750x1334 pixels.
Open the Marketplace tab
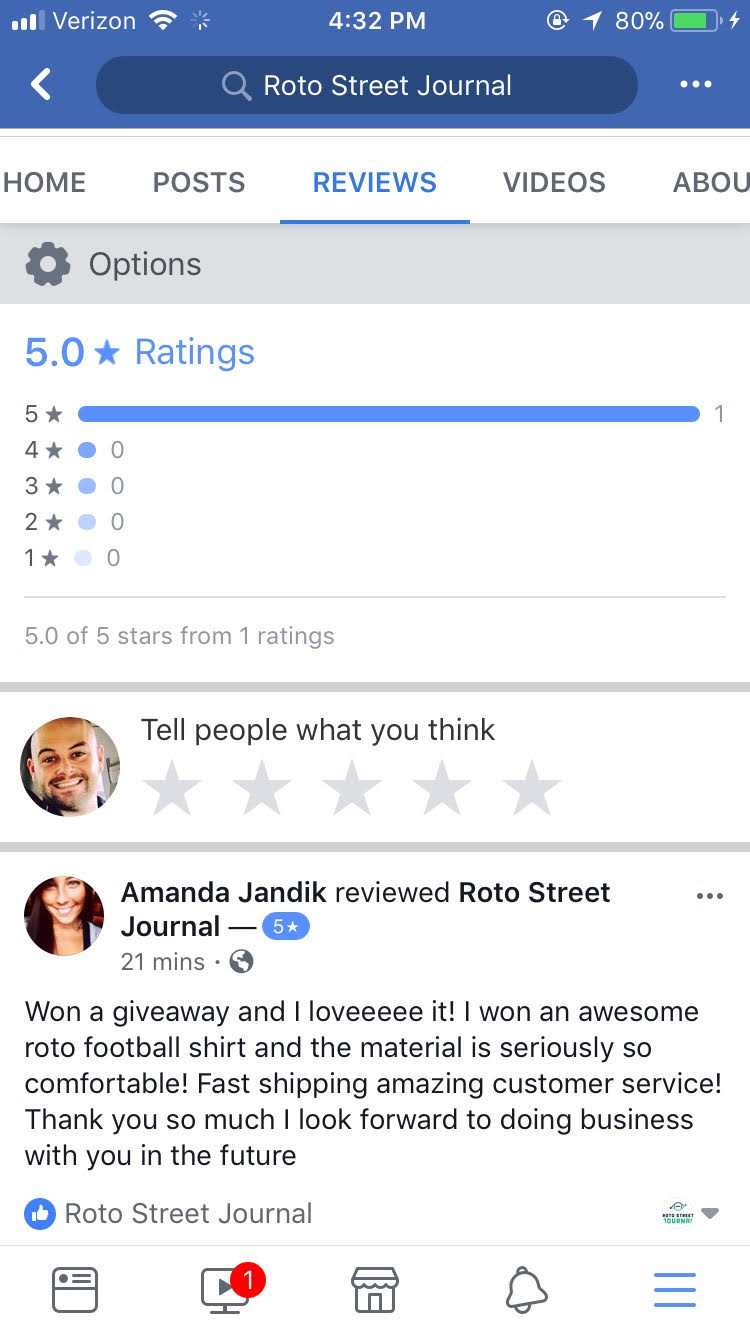375,1290
